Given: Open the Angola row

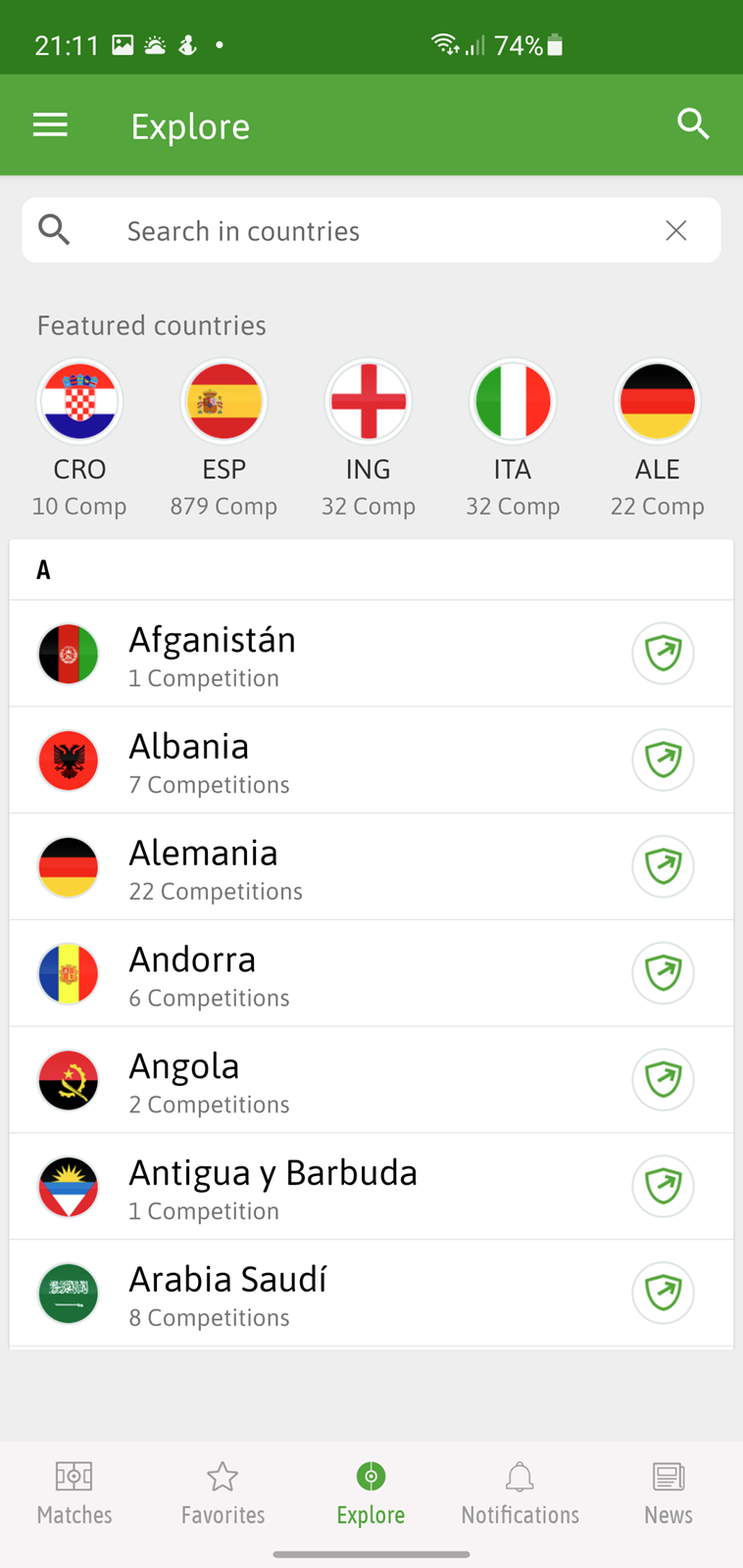Looking at the screenshot, I should click(371, 1080).
